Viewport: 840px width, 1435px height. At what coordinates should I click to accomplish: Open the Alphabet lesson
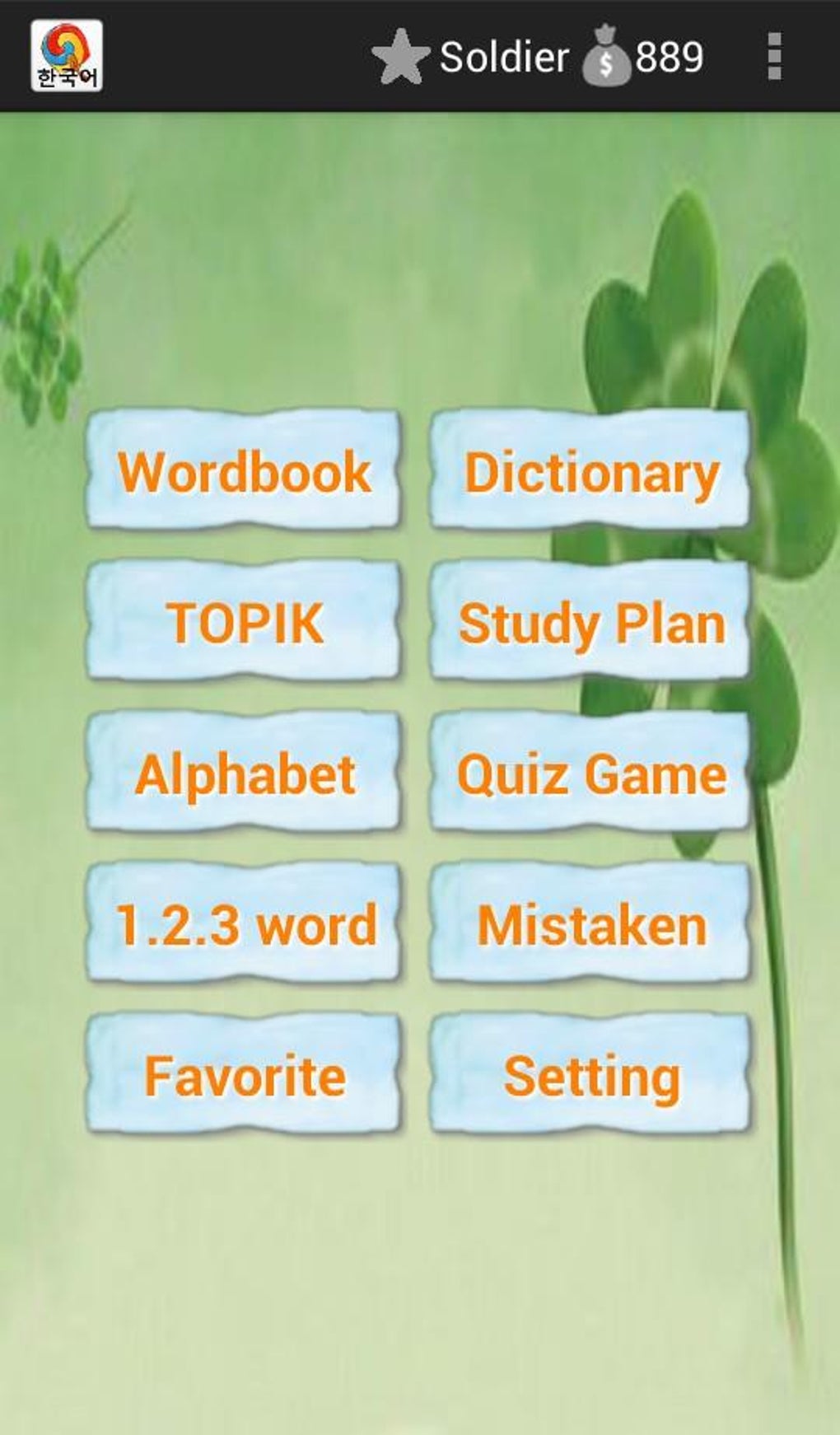click(x=244, y=773)
